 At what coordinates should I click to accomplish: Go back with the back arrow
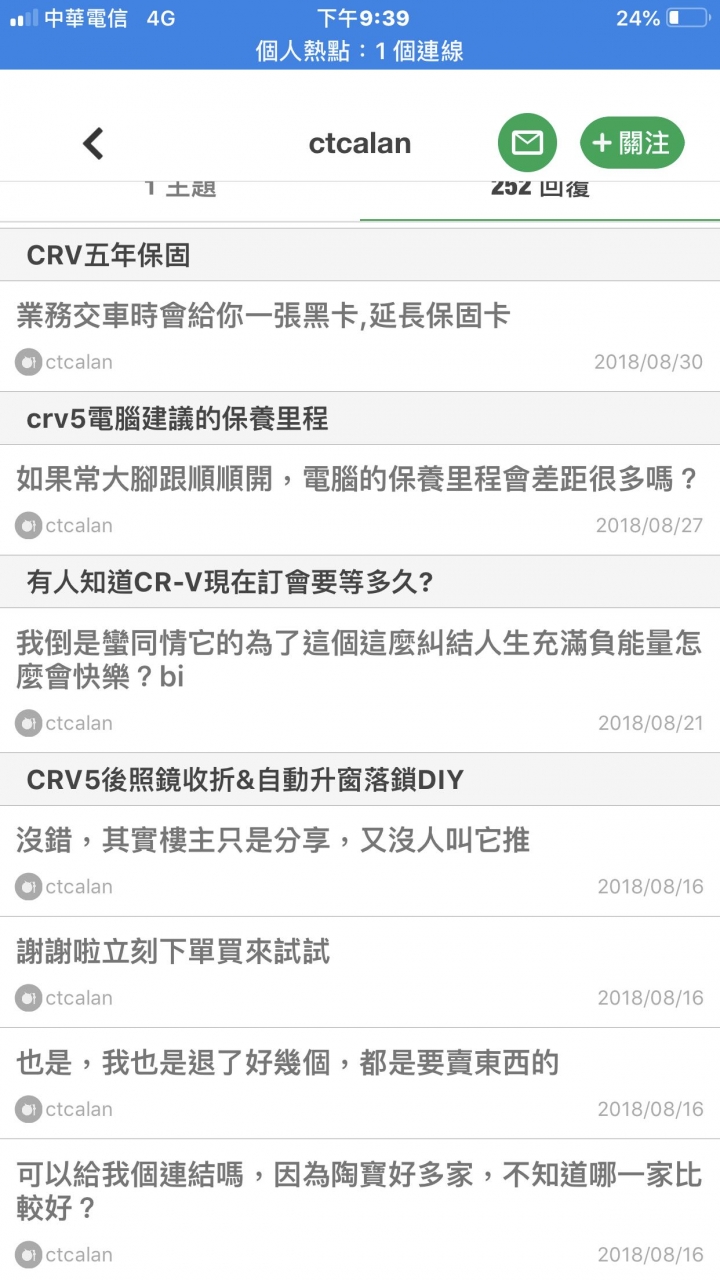[x=93, y=144]
